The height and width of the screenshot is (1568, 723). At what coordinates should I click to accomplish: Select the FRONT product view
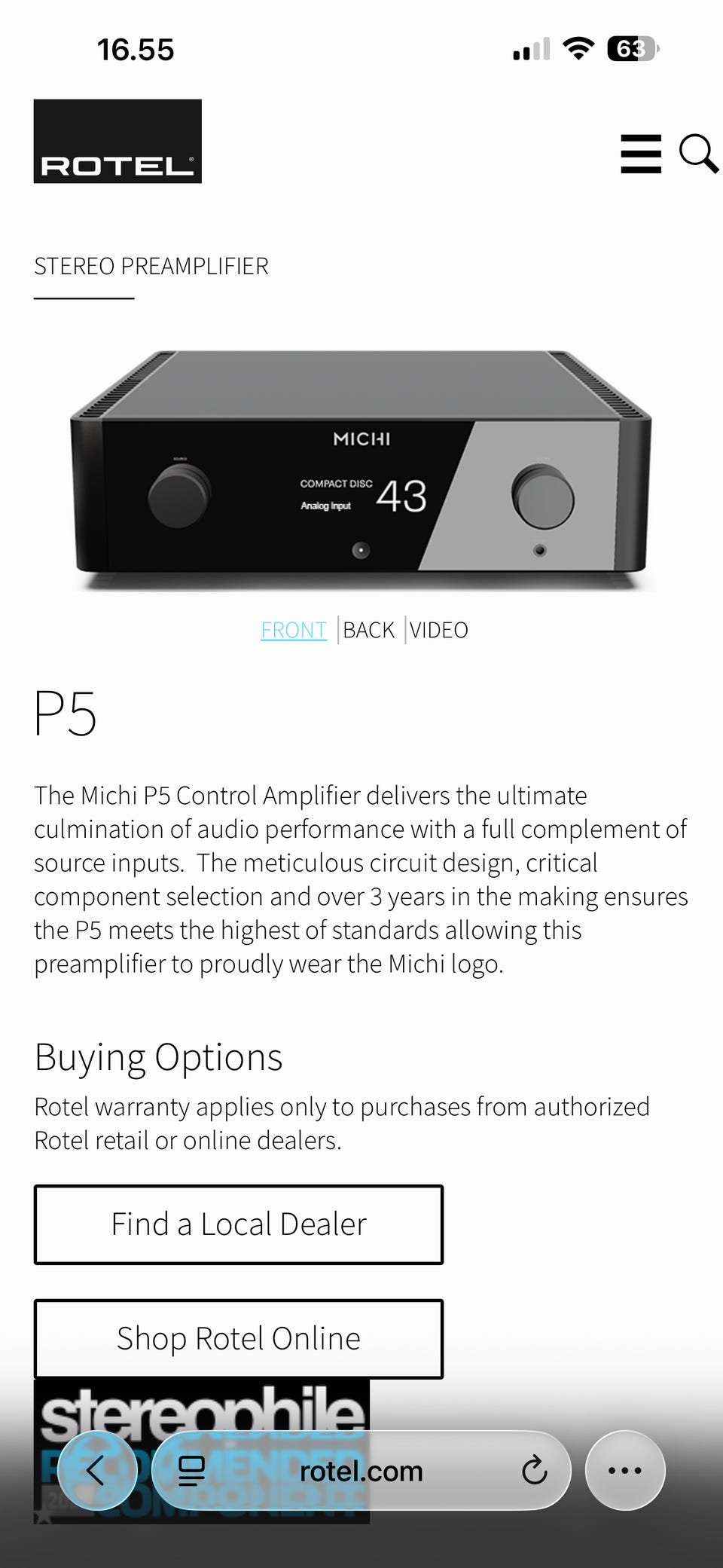pos(294,630)
